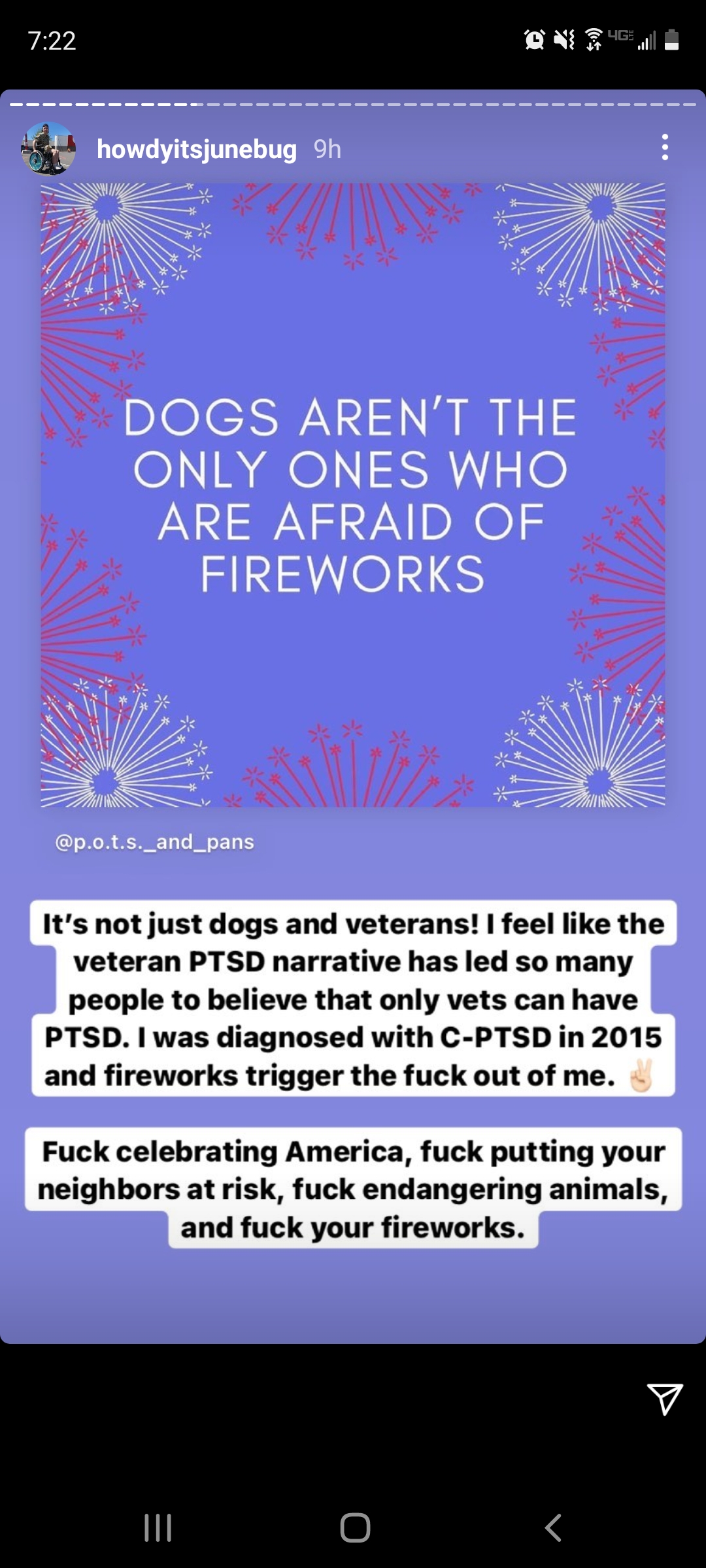Tap the system home button
This screenshot has width=706, height=1568.
(355, 1527)
